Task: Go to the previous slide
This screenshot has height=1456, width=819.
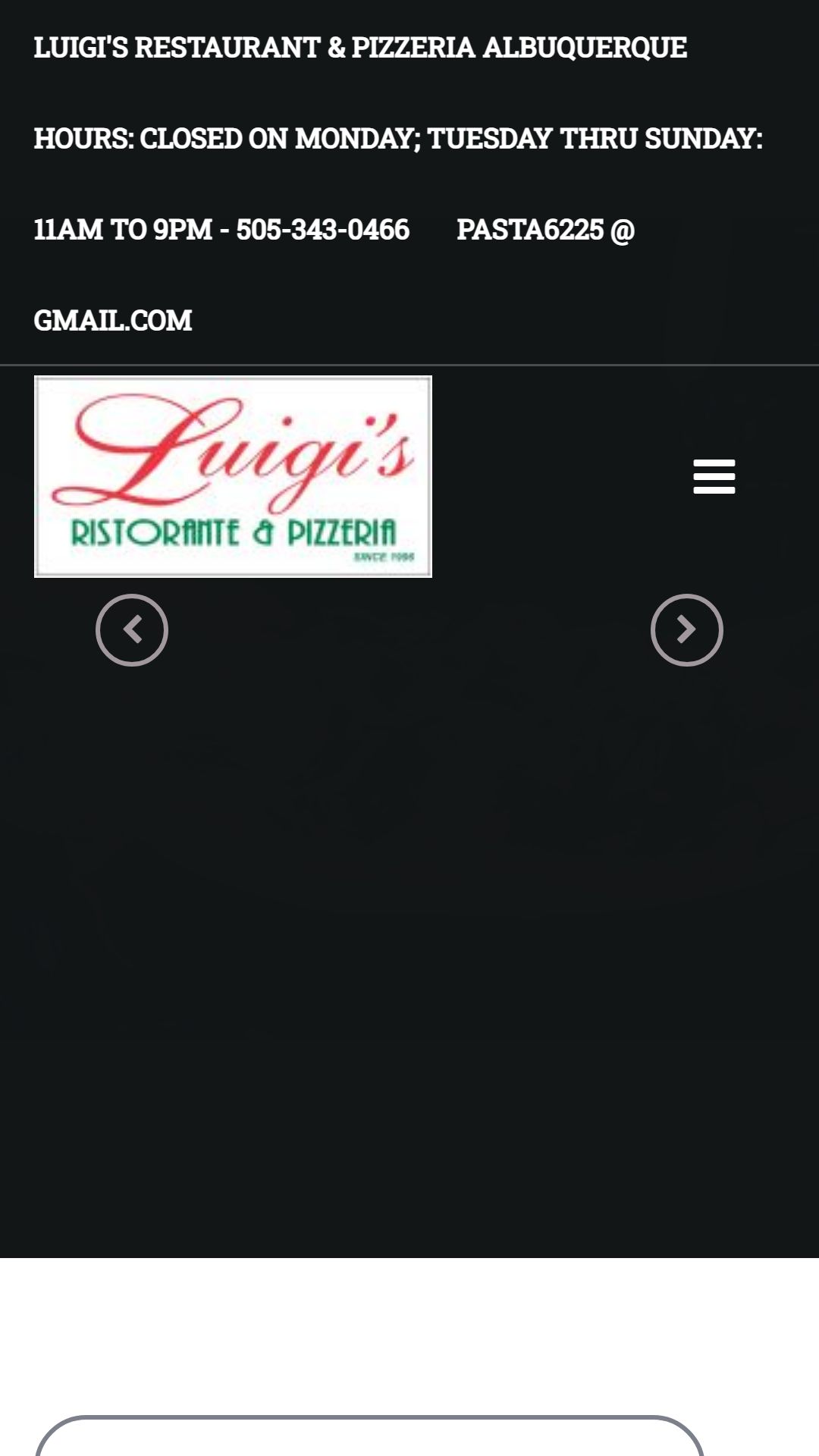Action: click(132, 629)
